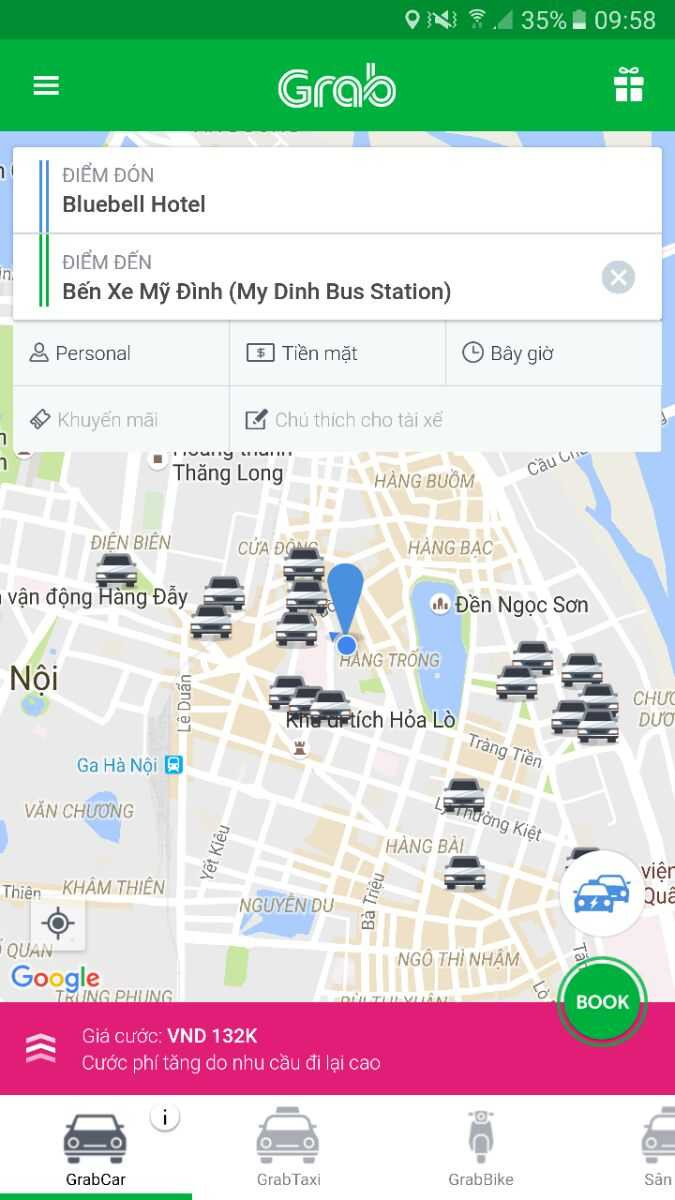
Task: Select the GrabCar service tab
Action: point(96,1148)
